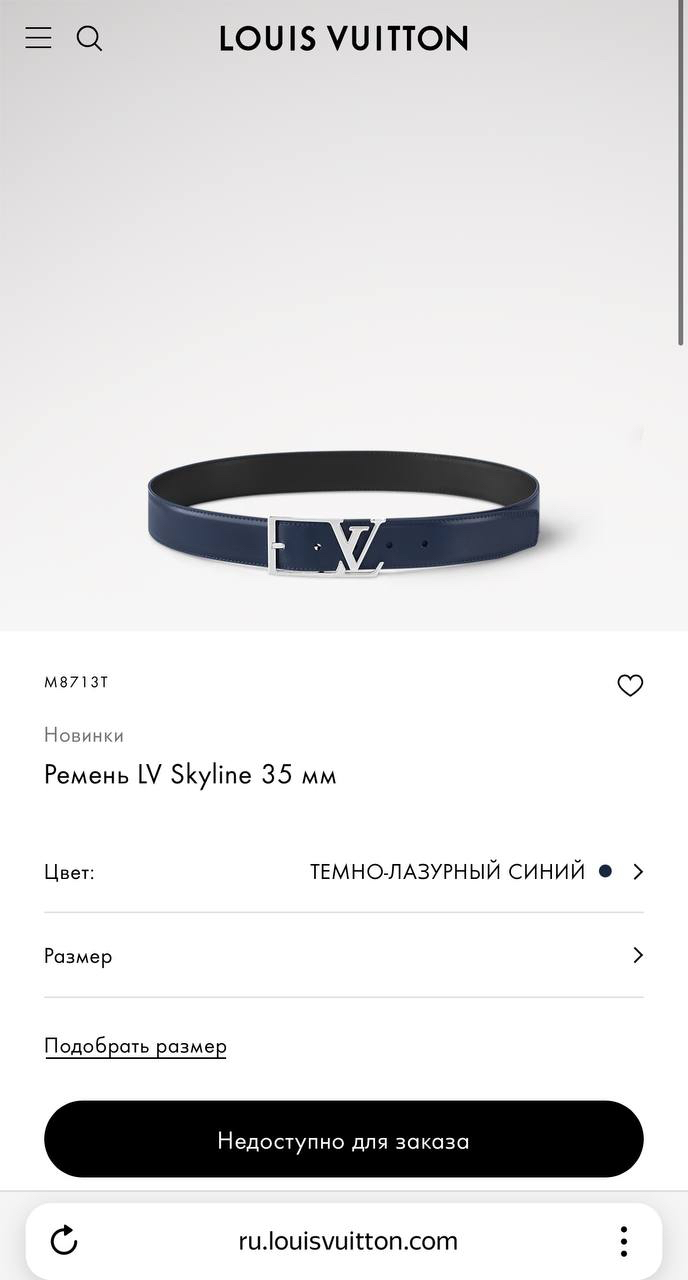This screenshot has width=688, height=1280.
Task: Open the hamburger menu
Action: coord(38,38)
